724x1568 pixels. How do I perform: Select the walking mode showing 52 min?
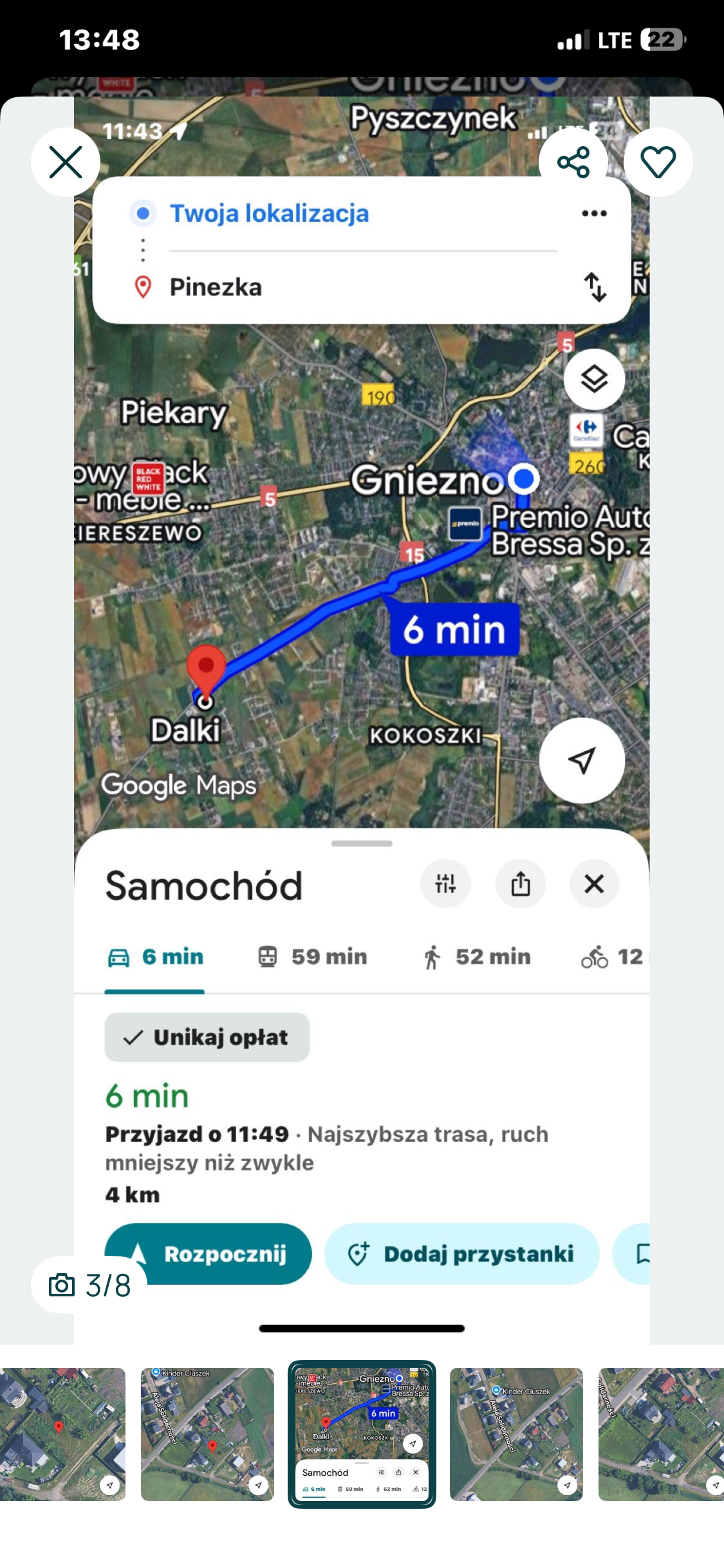(x=478, y=957)
